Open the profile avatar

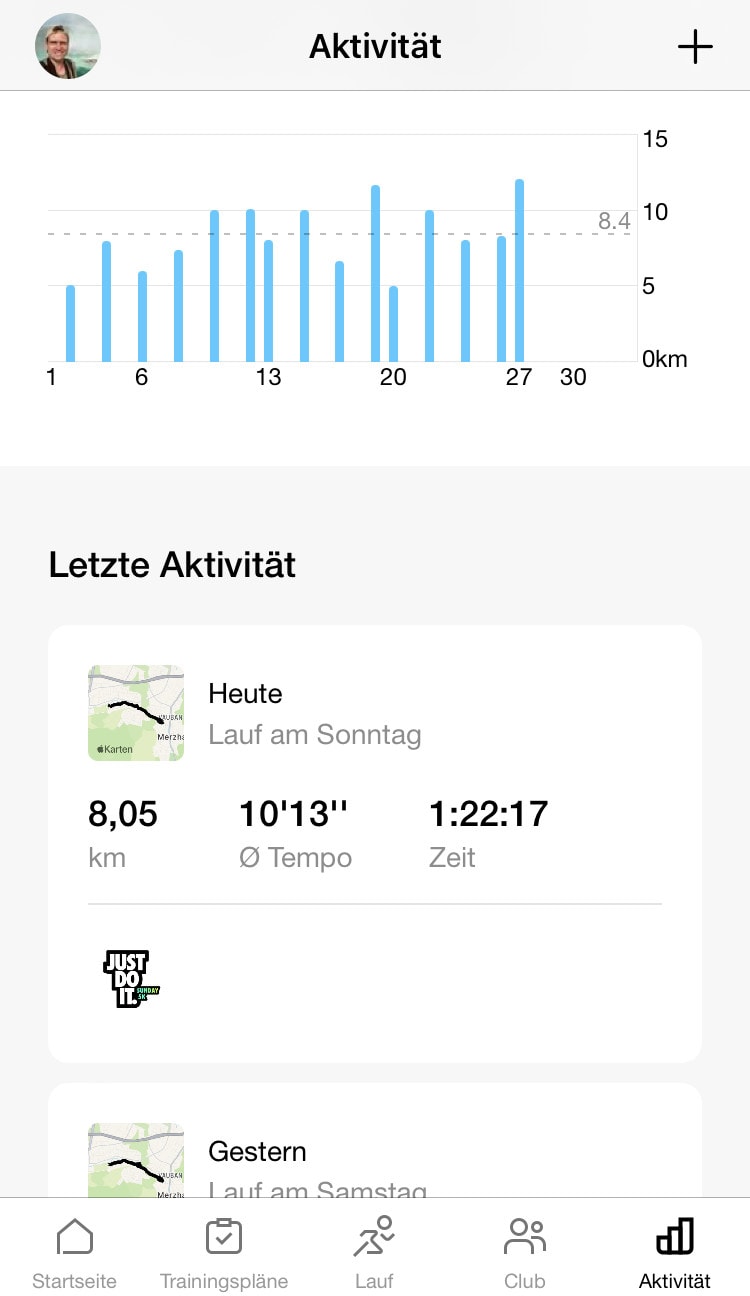(68, 46)
